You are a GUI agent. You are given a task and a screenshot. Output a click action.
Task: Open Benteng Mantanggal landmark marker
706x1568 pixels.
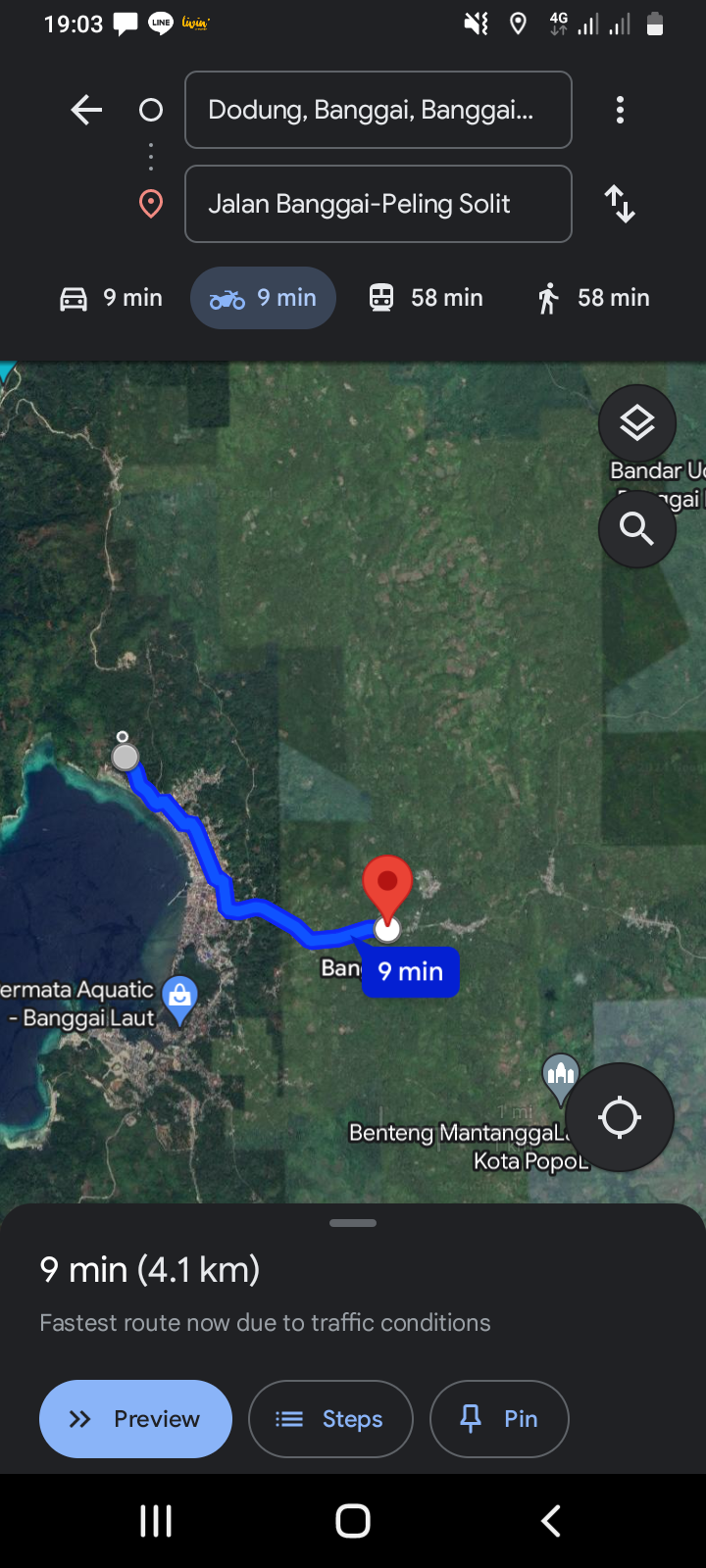pos(561,1078)
